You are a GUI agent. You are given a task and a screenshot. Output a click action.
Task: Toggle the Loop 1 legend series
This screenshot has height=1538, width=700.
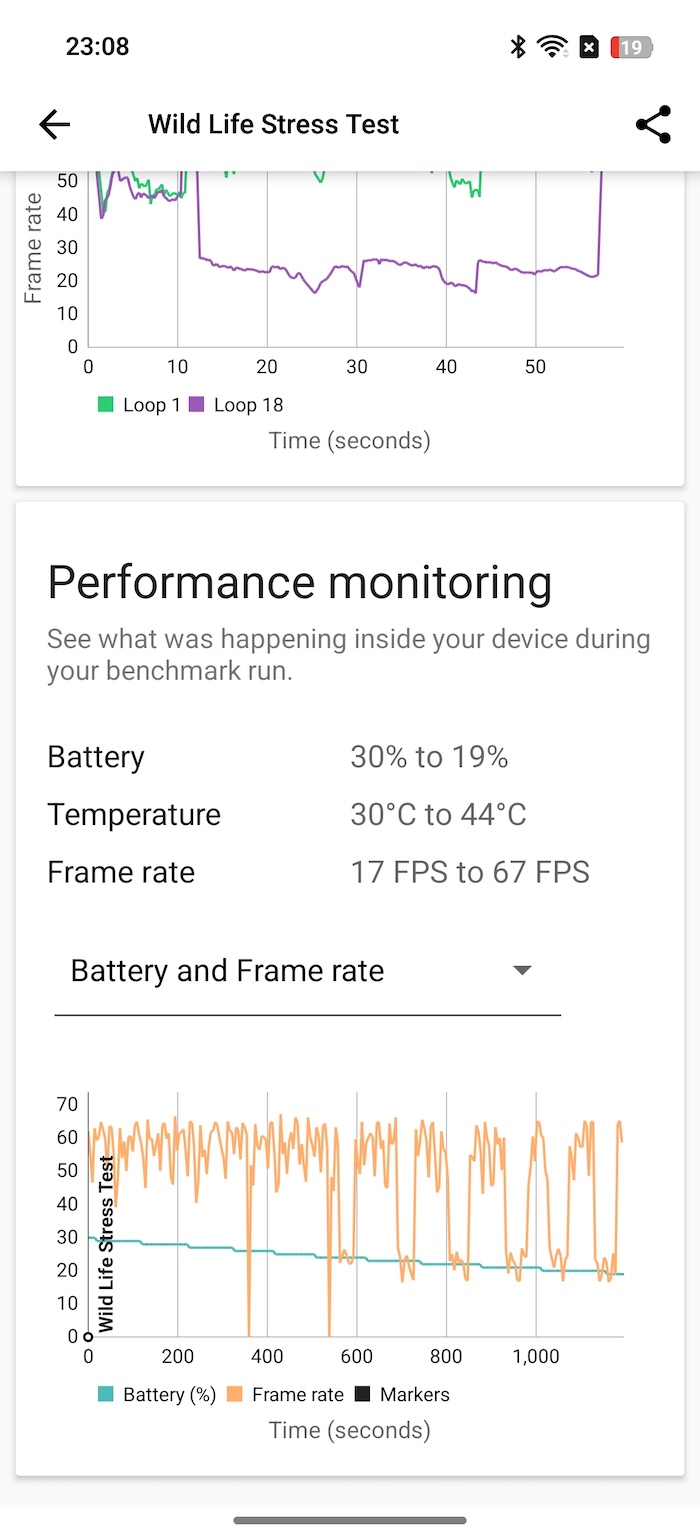pyautogui.click(x=138, y=405)
